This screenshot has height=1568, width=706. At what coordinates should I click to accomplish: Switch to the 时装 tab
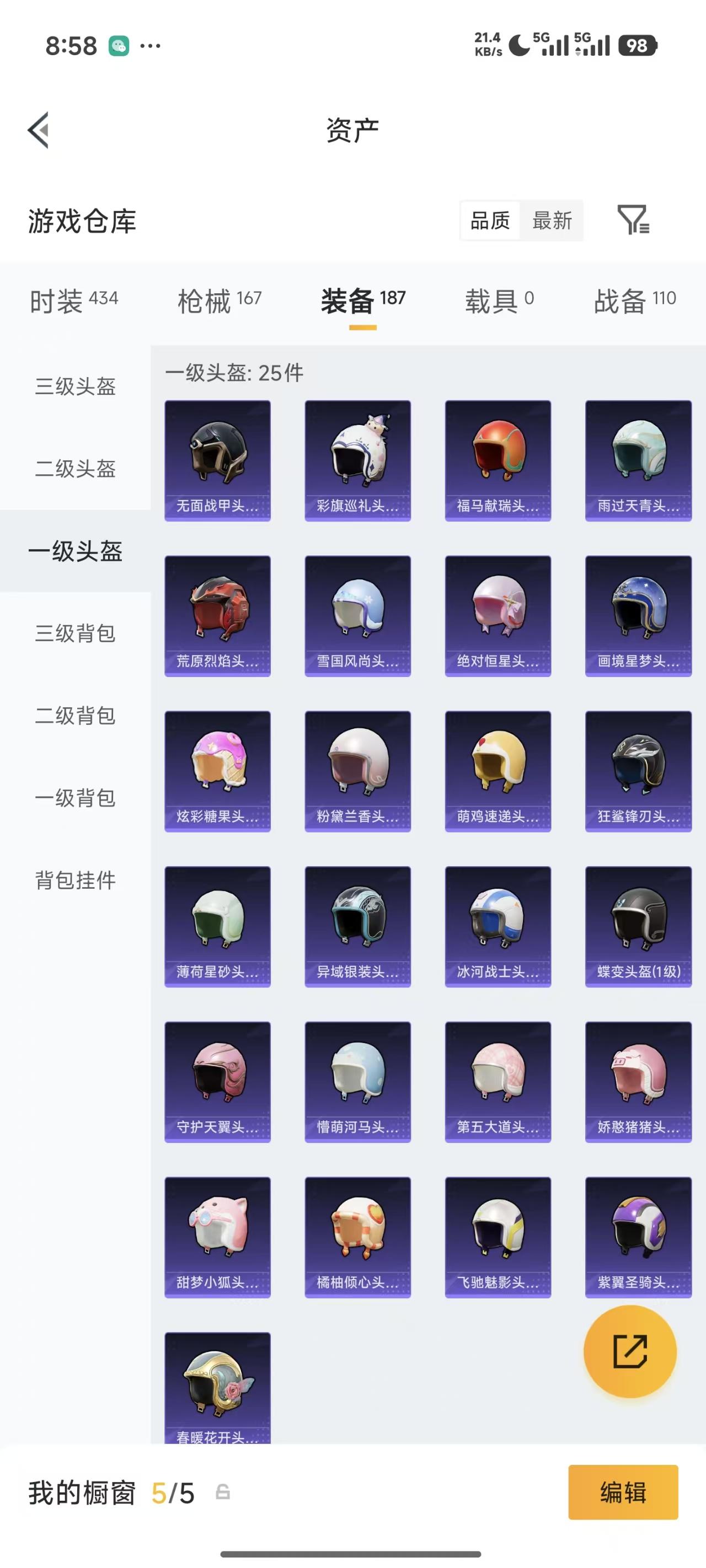click(x=74, y=300)
